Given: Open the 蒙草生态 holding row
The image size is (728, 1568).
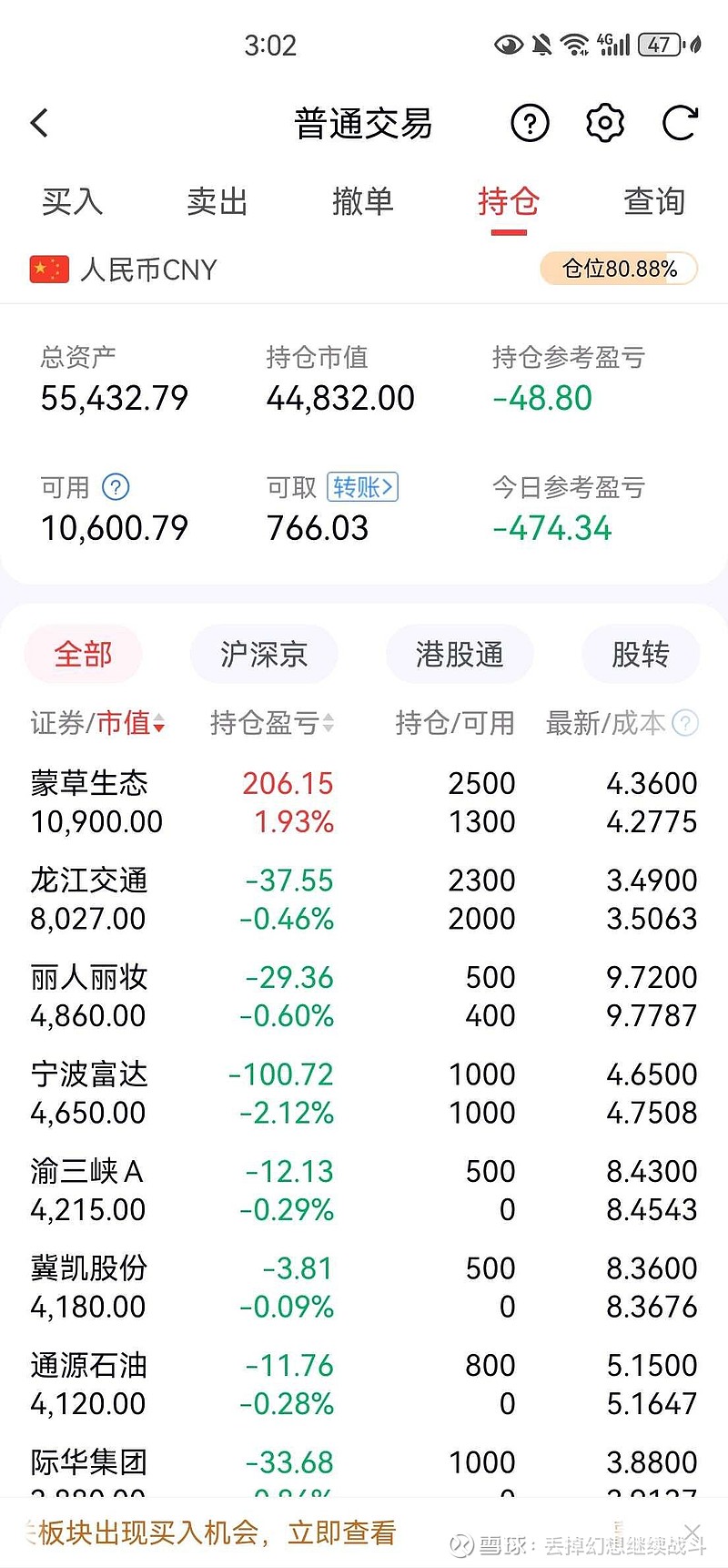Looking at the screenshot, I should [x=364, y=802].
